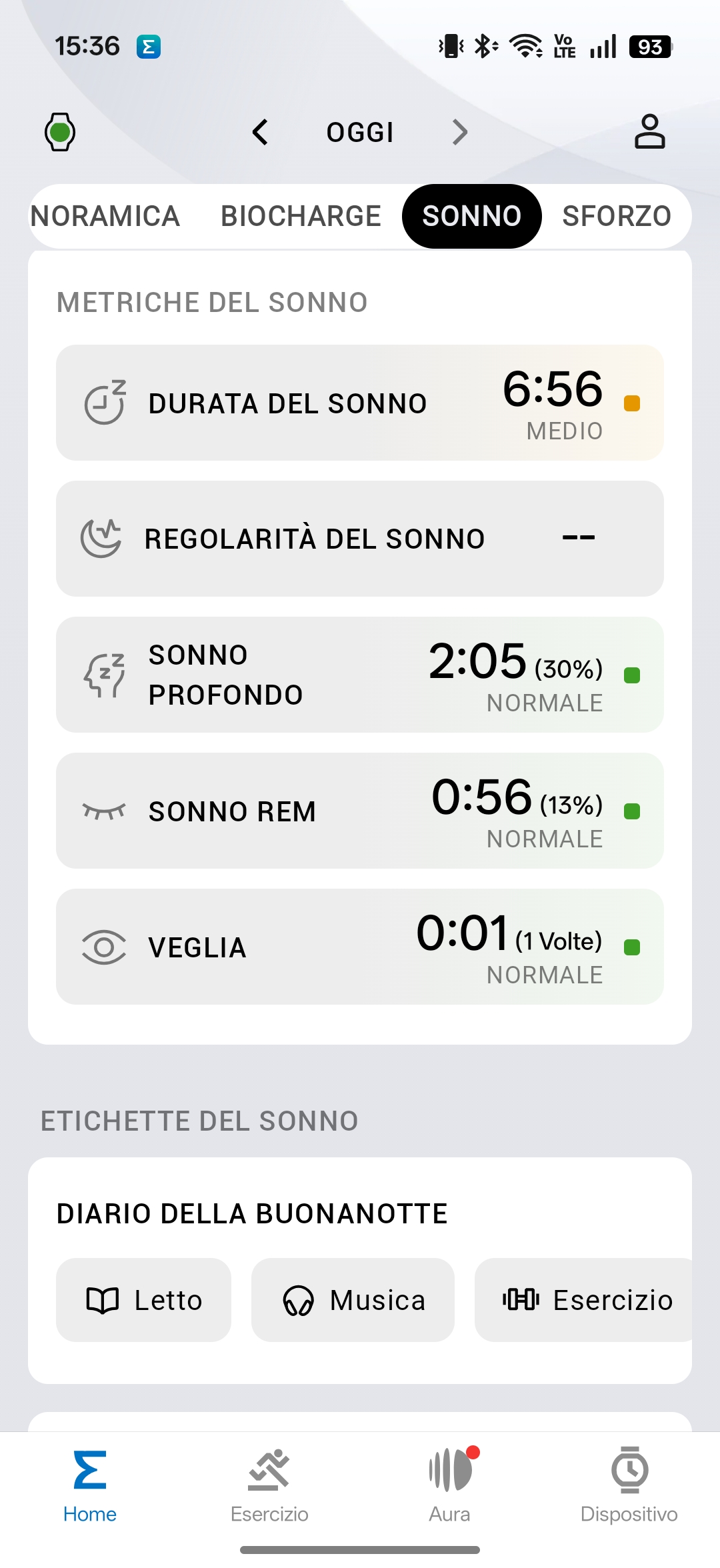Screen dimensions: 720x1568
Task: Select the SONNO tab
Action: point(471,217)
